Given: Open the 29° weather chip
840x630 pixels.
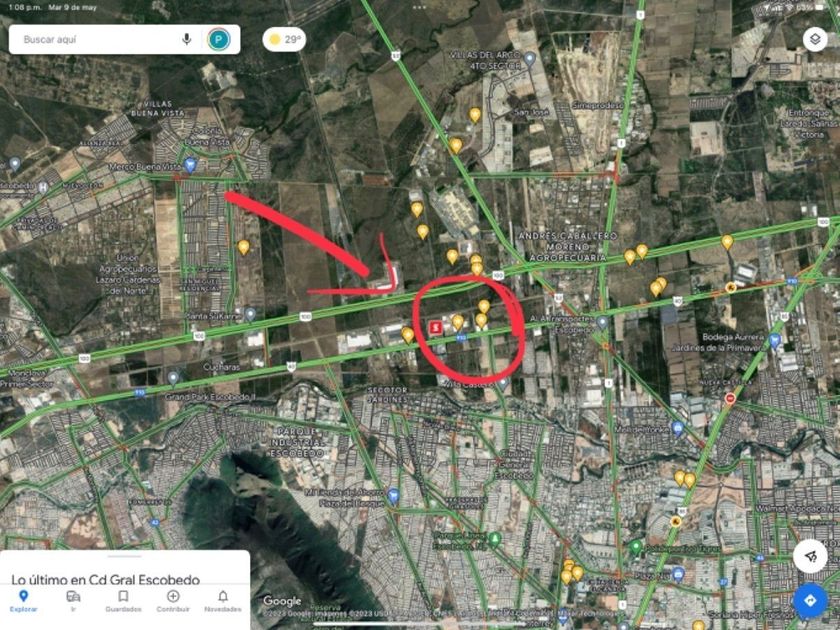Looking at the screenshot, I should pos(284,39).
